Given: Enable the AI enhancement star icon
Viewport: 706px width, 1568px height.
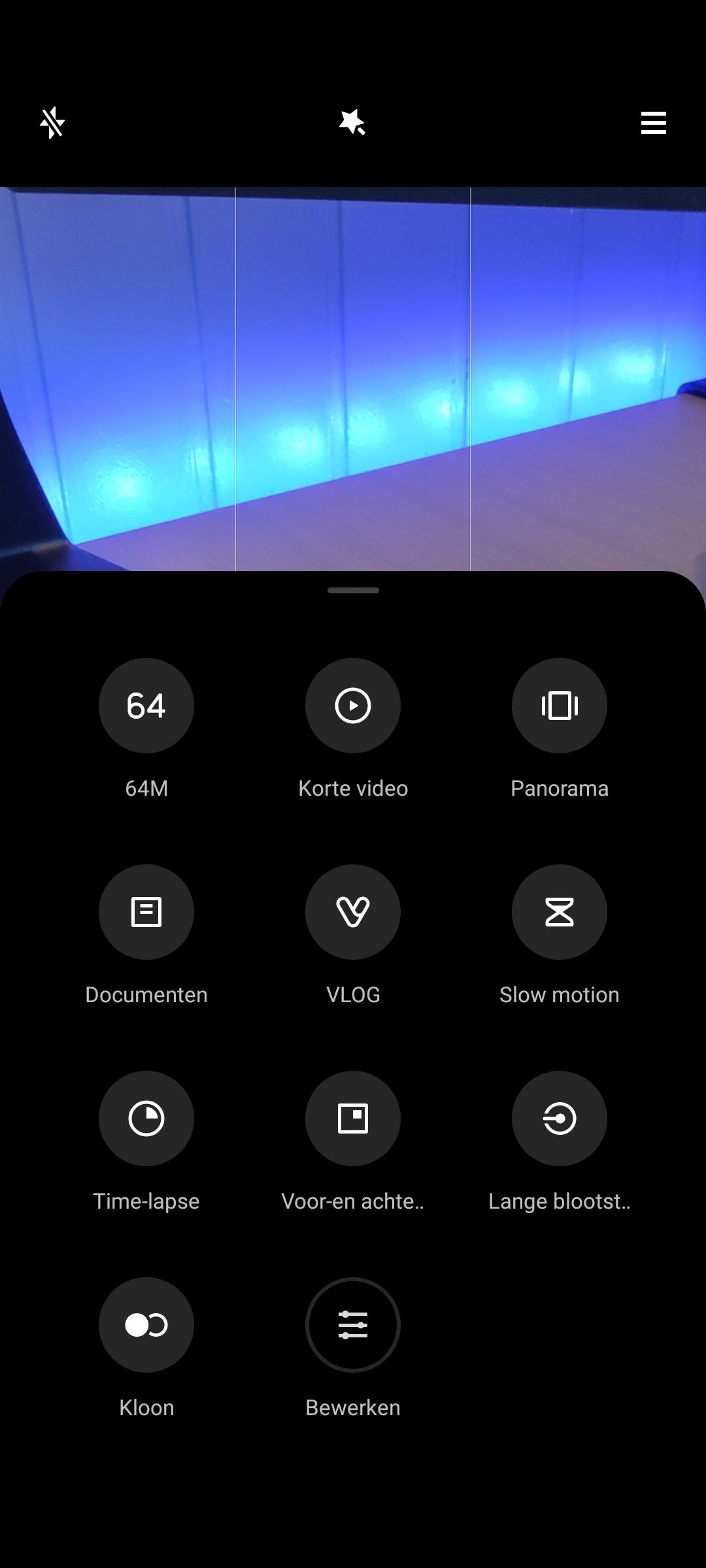Looking at the screenshot, I should (352, 123).
